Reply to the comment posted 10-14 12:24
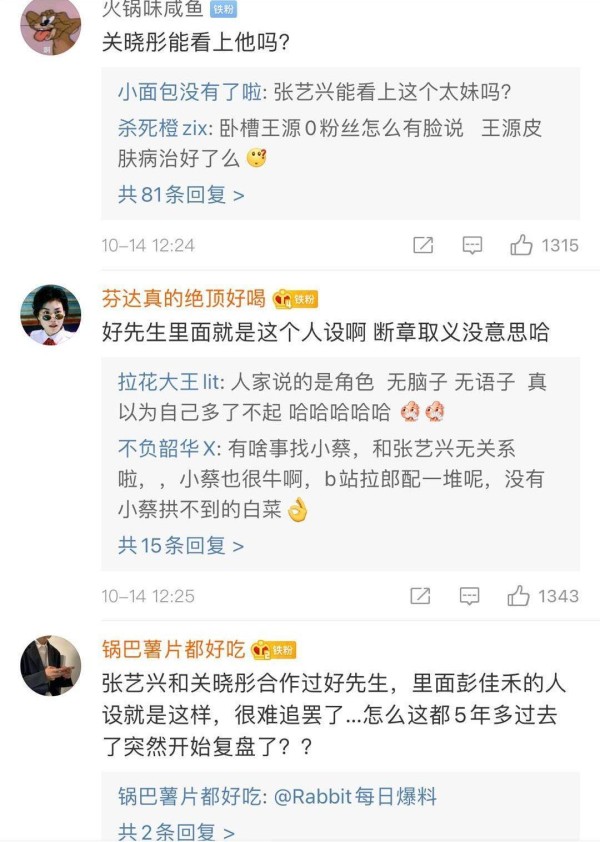The height and width of the screenshot is (842, 600). (x=472, y=245)
